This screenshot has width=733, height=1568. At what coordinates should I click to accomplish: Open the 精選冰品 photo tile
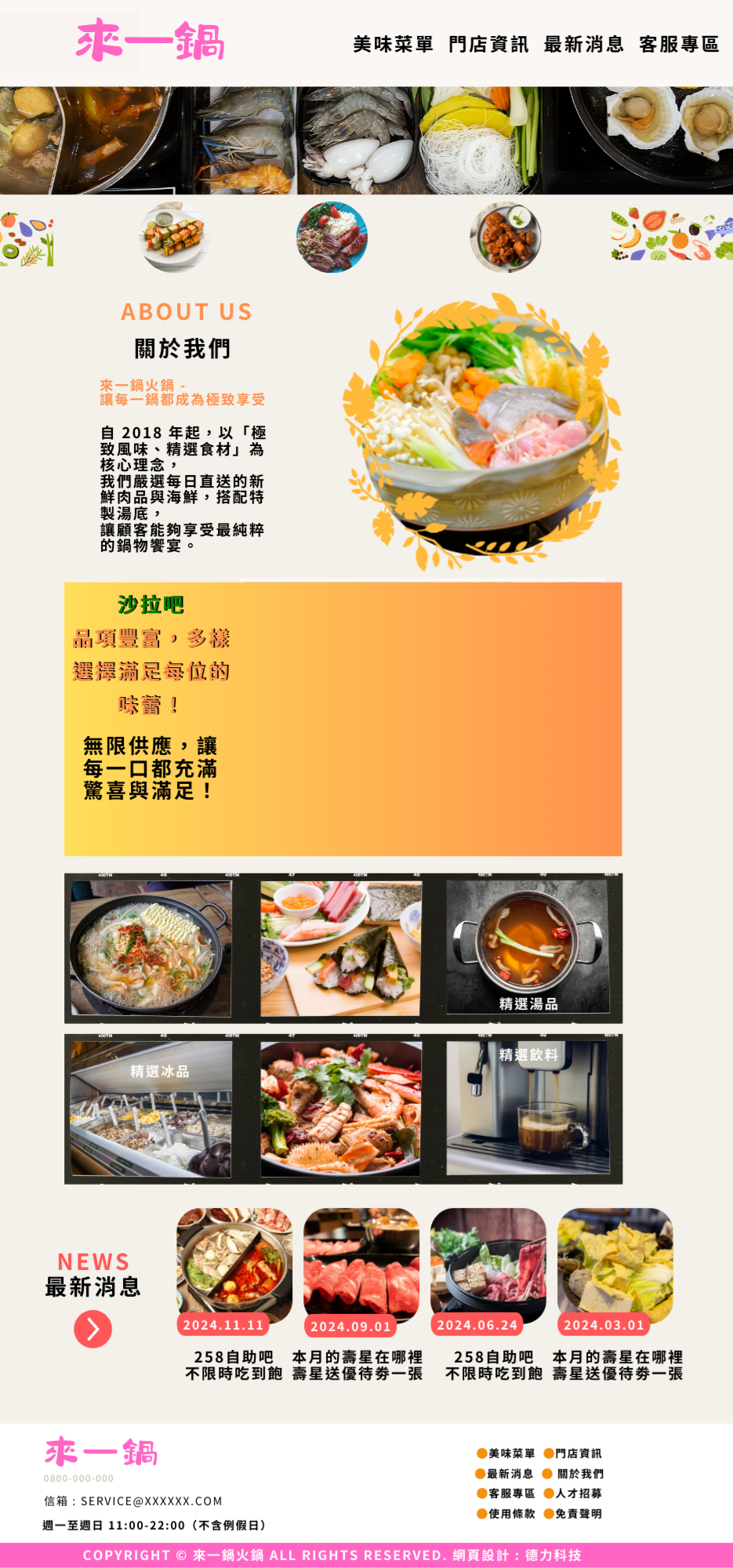[151, 1109]
